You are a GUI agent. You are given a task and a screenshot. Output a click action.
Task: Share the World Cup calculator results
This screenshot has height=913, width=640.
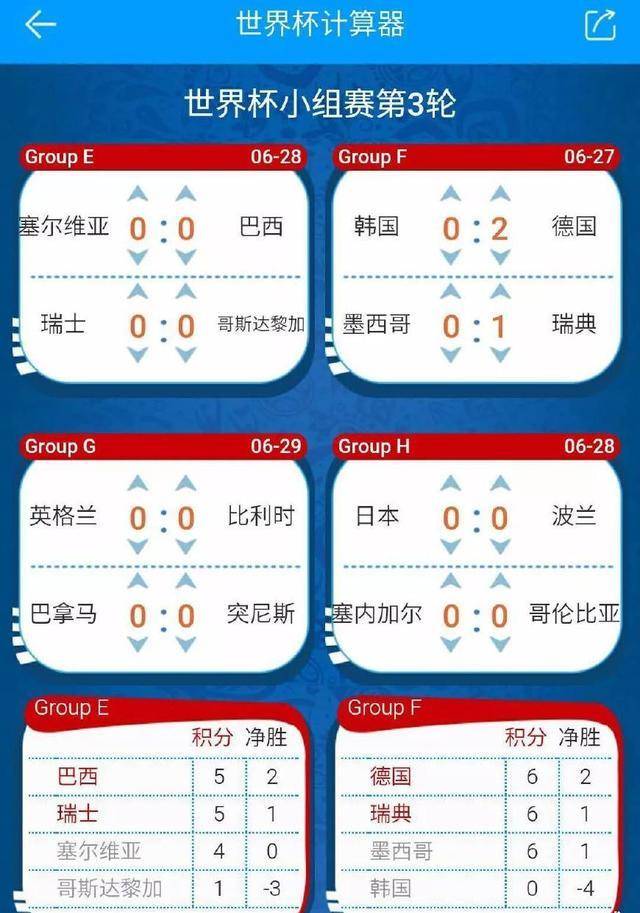coord(600,25)
